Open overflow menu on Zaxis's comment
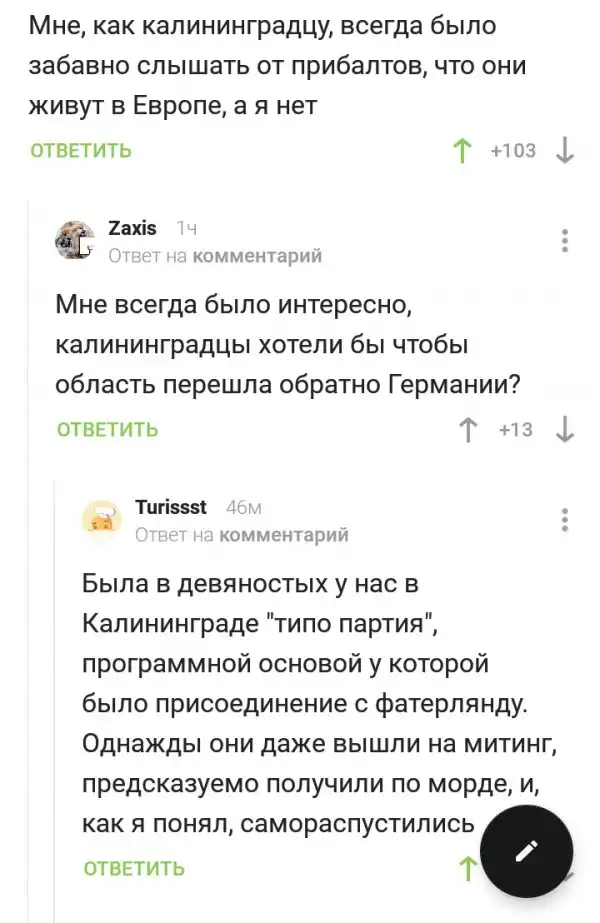The height and width of the screenshot is (923, 600). [564, 241]
